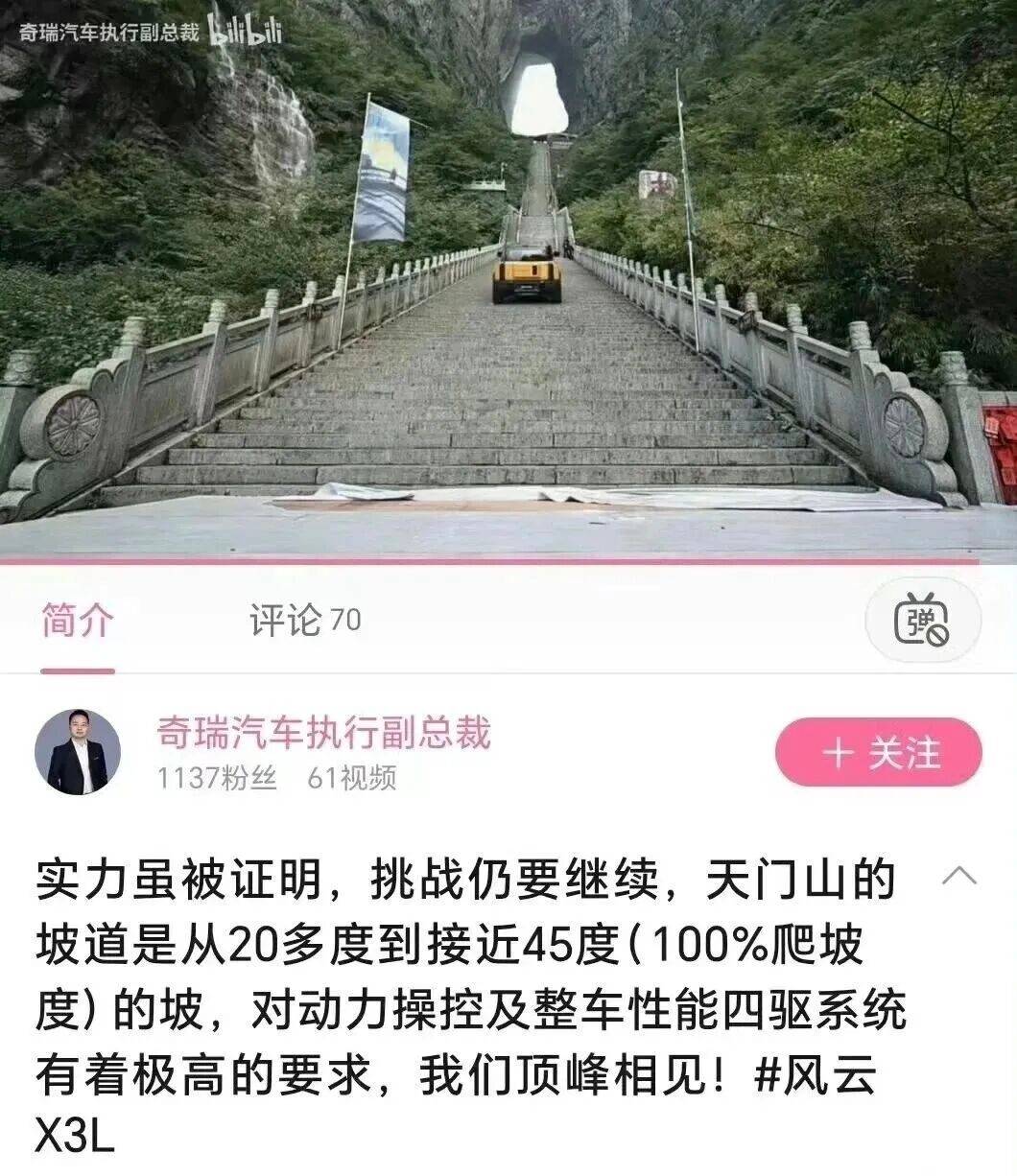The width and height of the screenshot is (1017, 1176).
Task: Toggle the danmaku bullet comments icon
Action: 922,622
